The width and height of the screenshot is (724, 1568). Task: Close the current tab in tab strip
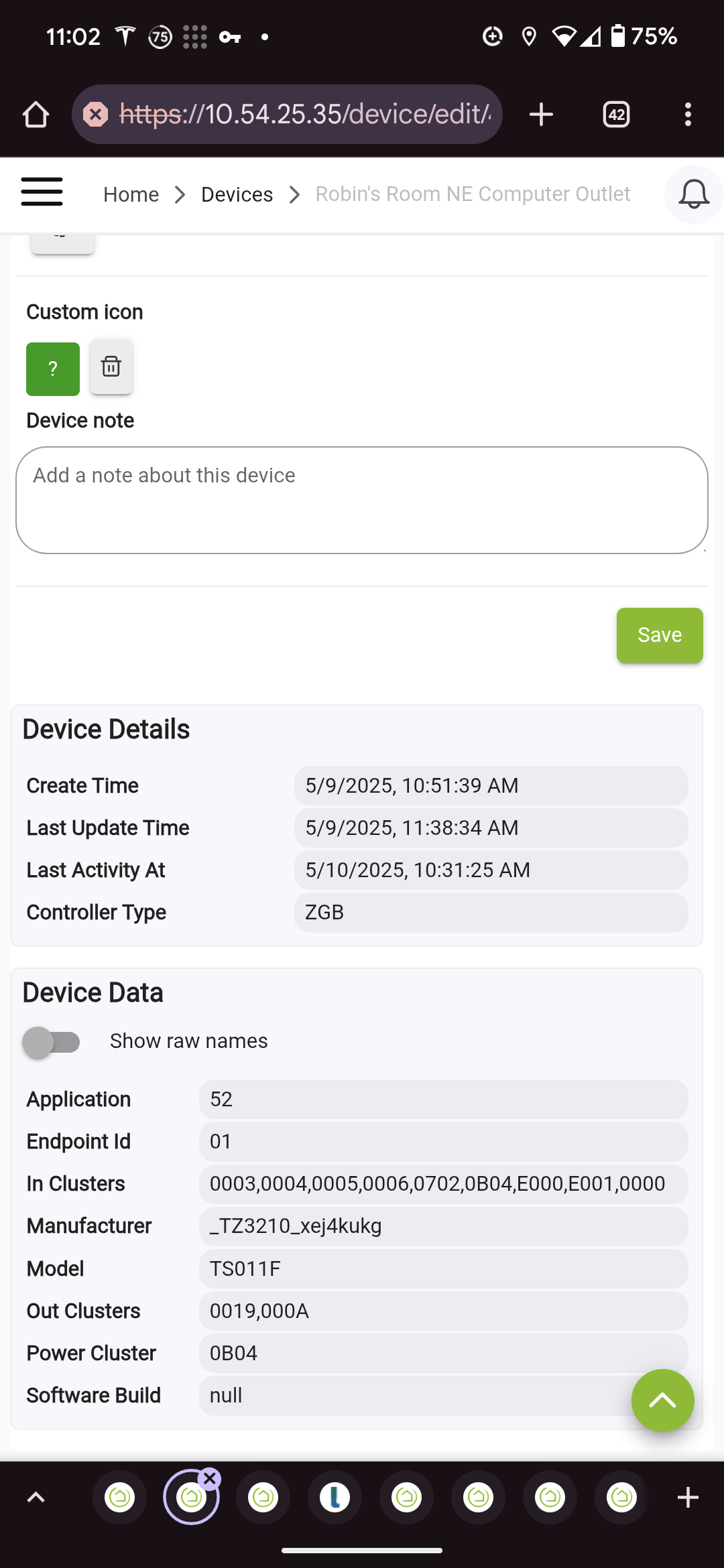tap(210, 1478)
